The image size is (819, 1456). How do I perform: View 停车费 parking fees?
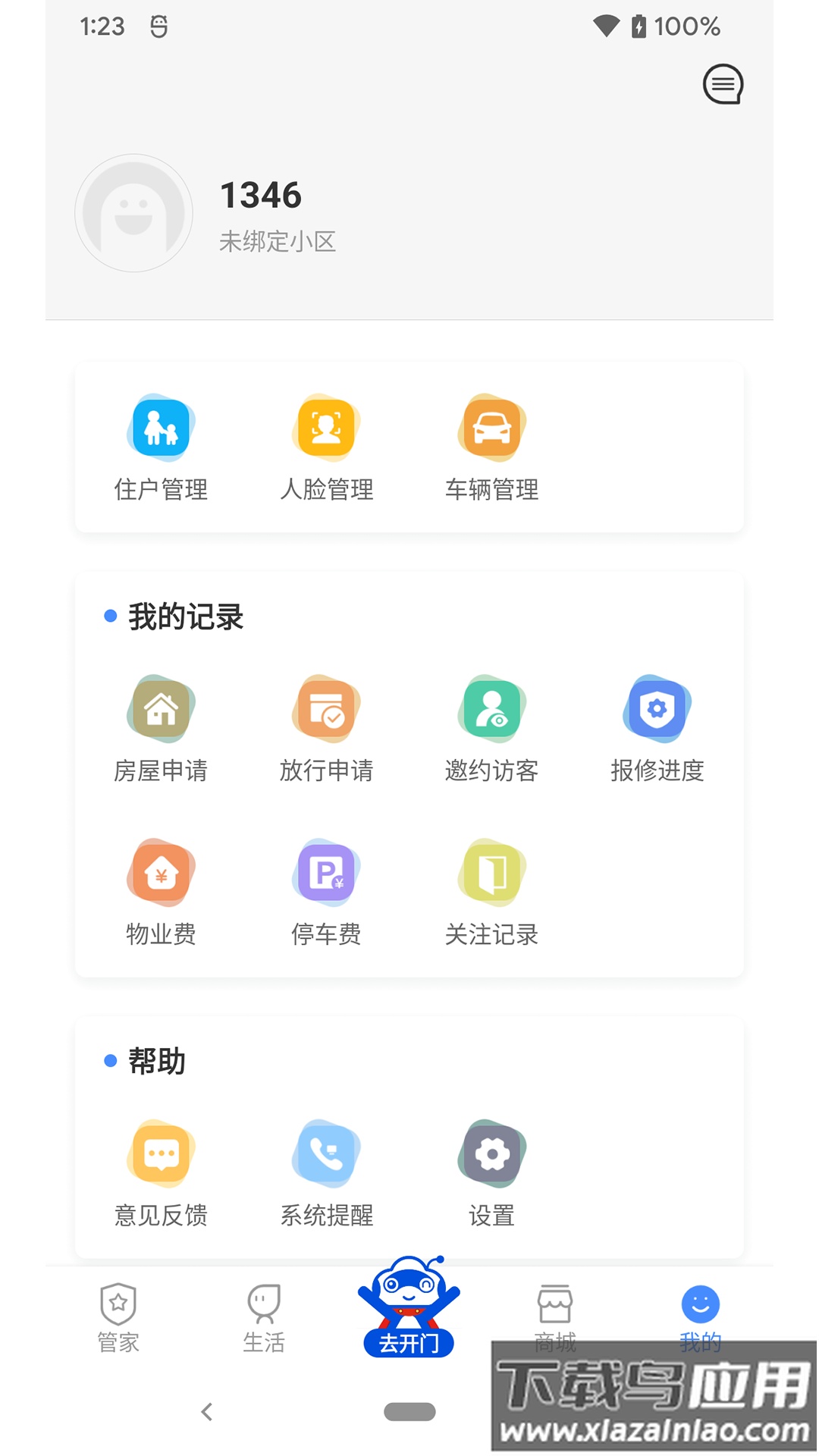(326, 895)
